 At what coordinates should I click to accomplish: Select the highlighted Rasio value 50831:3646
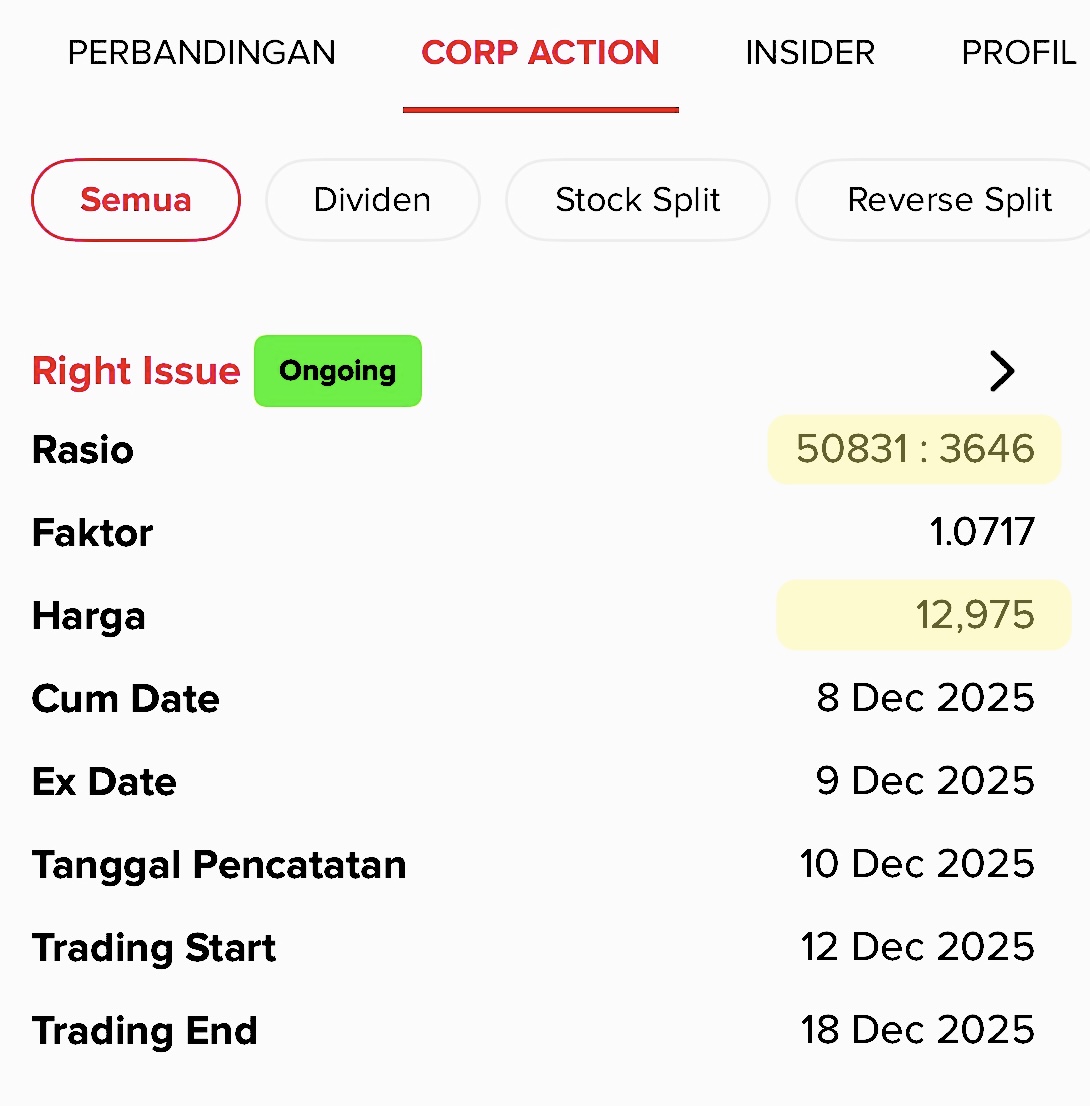pos(913,450)
